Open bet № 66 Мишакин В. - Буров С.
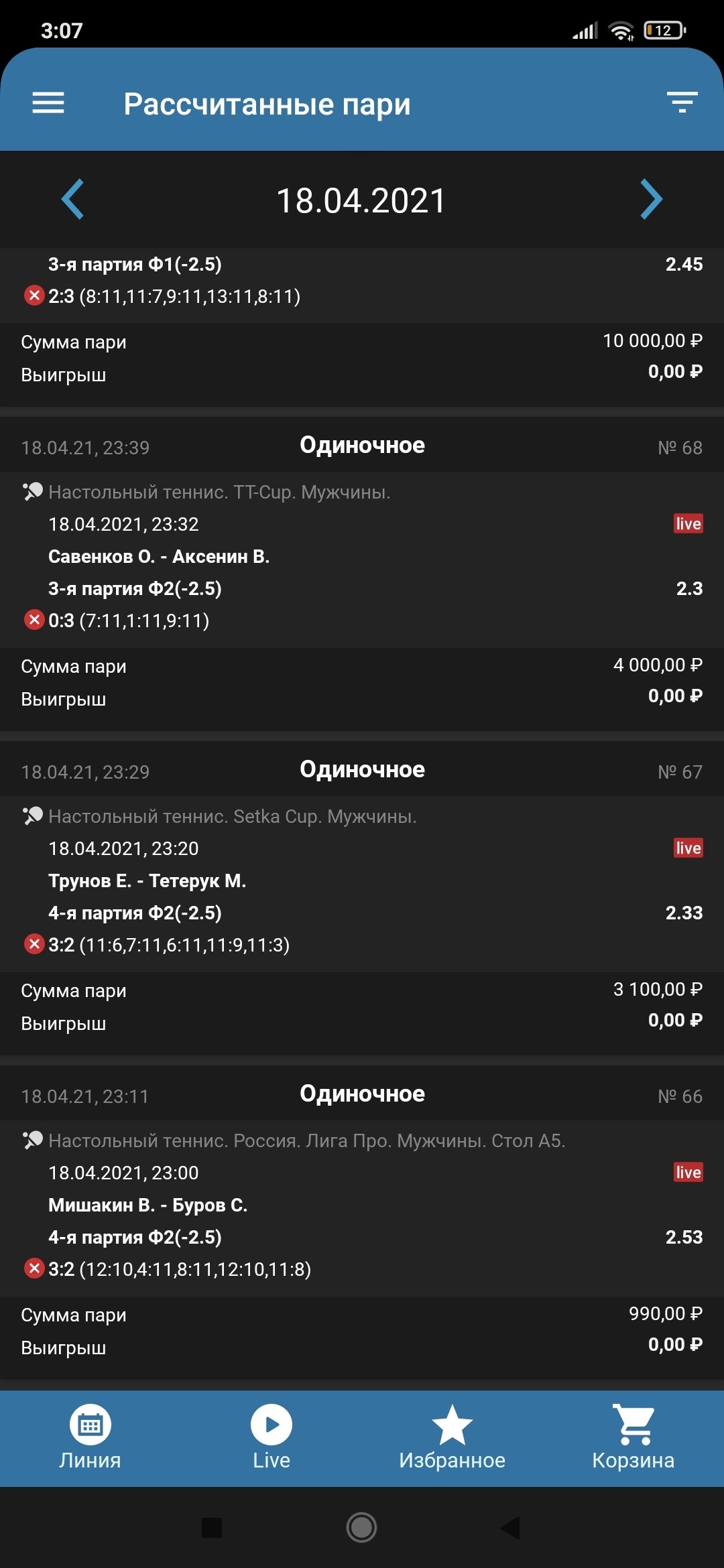The image size is (724, 1568). tap(362, 1205)
